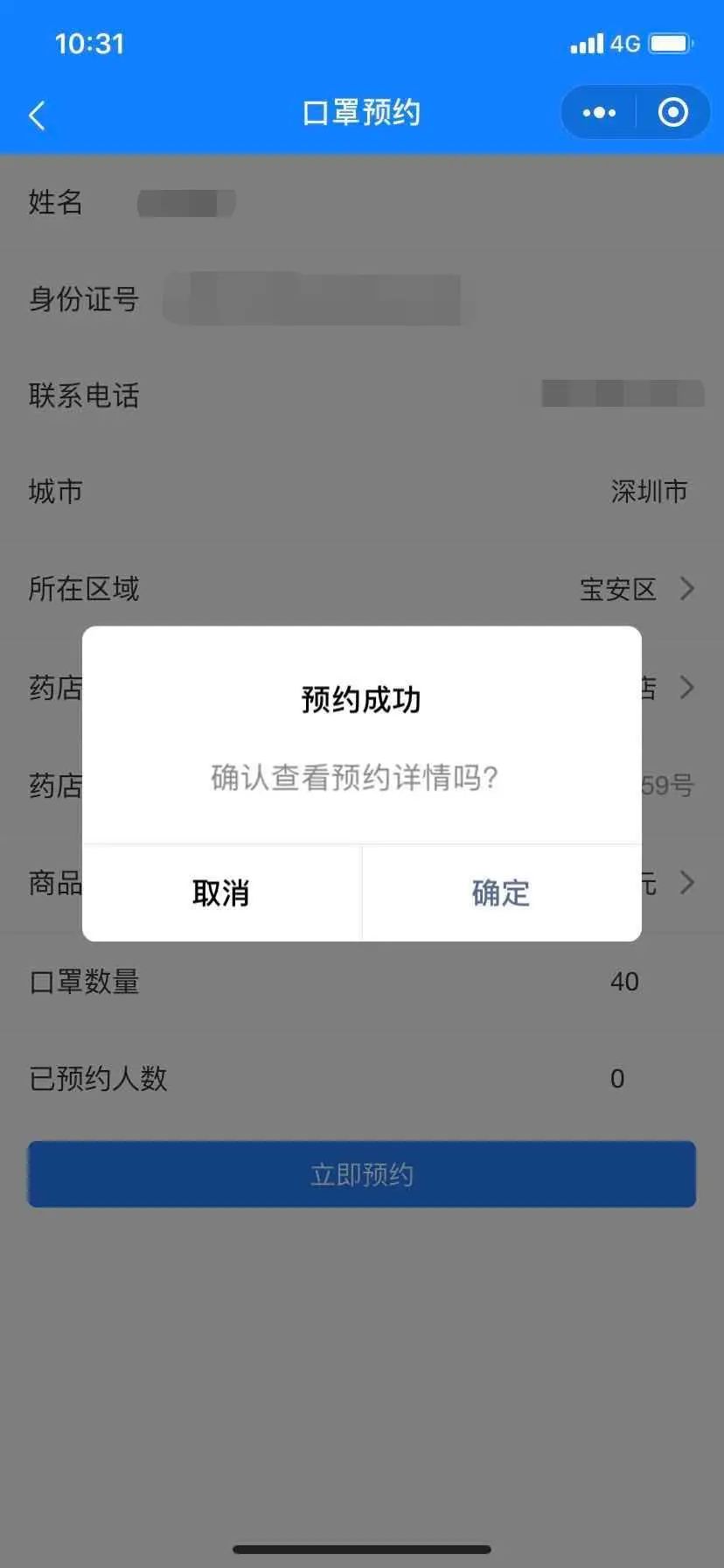
Task: Tap 确定 to view reservation details
Action: pos(501,892)
